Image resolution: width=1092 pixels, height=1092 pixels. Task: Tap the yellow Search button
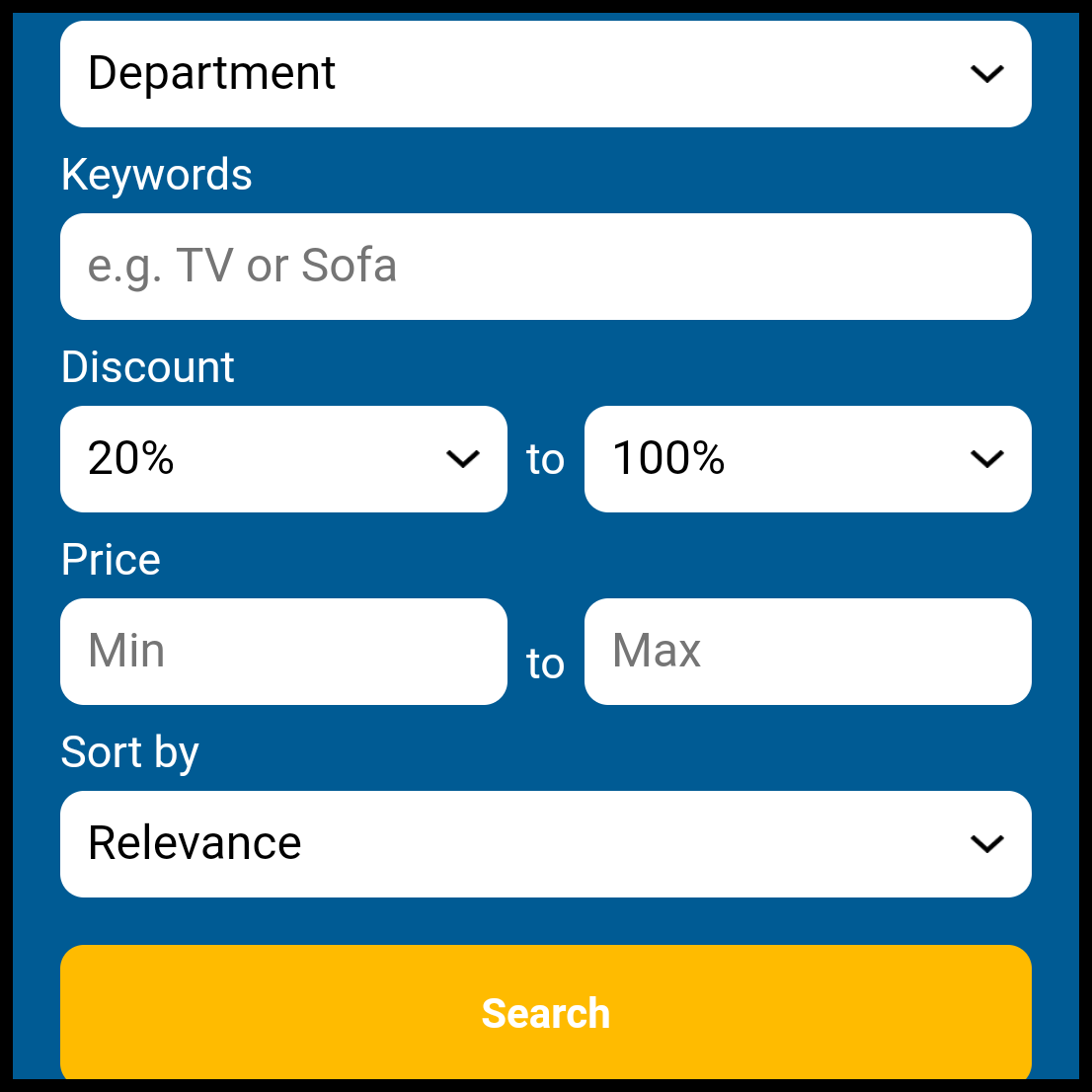coord(545,1013)
